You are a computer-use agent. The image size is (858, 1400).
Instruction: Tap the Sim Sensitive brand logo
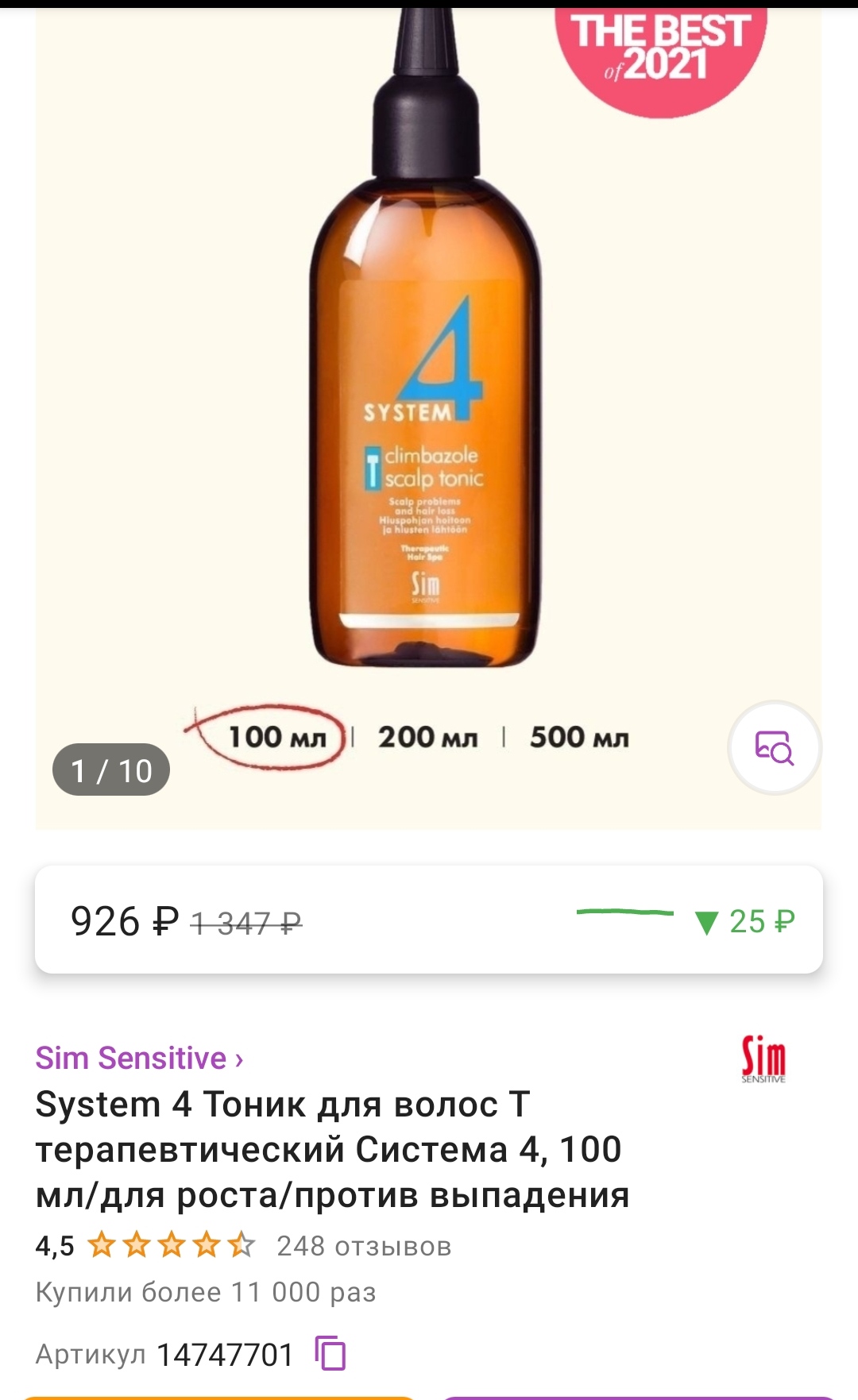[763, 1059]
